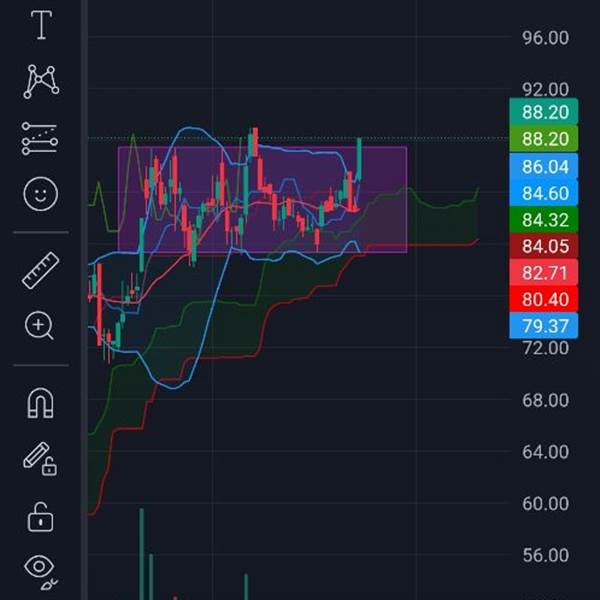This screenshot has height=600, width=600.
Task: Hide all drawings with eye icon
Action: pos(40,569)
